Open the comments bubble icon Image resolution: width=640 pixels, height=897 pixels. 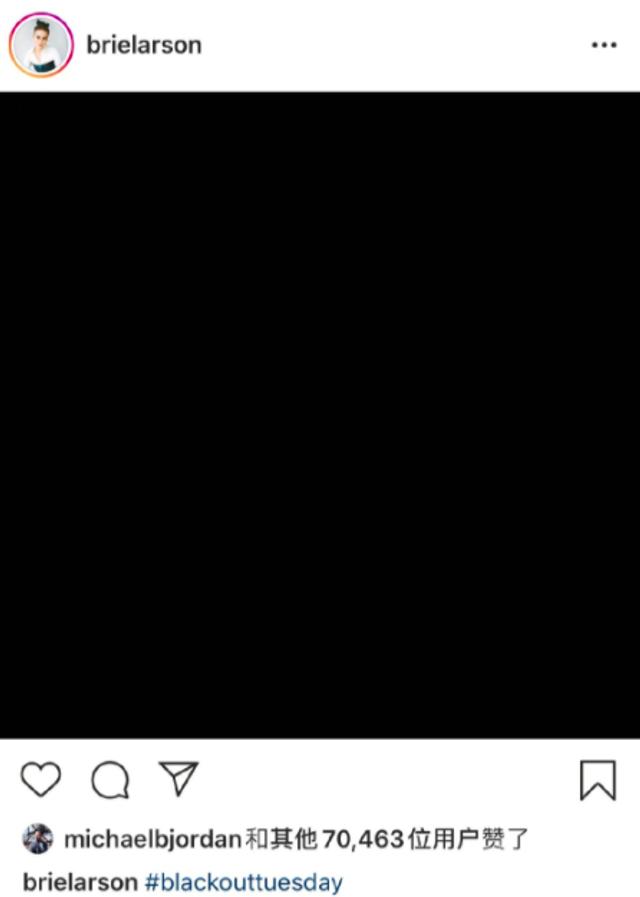point(110,781)
